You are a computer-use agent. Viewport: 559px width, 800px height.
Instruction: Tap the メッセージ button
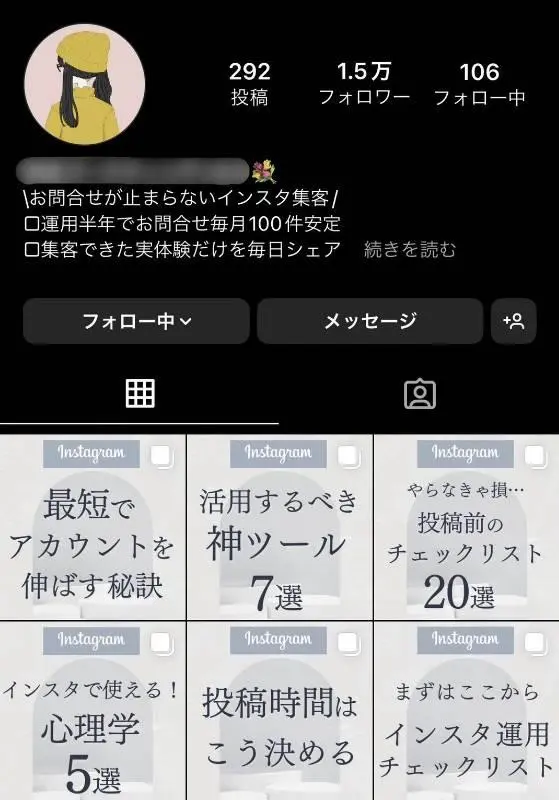tap(370, 321)
